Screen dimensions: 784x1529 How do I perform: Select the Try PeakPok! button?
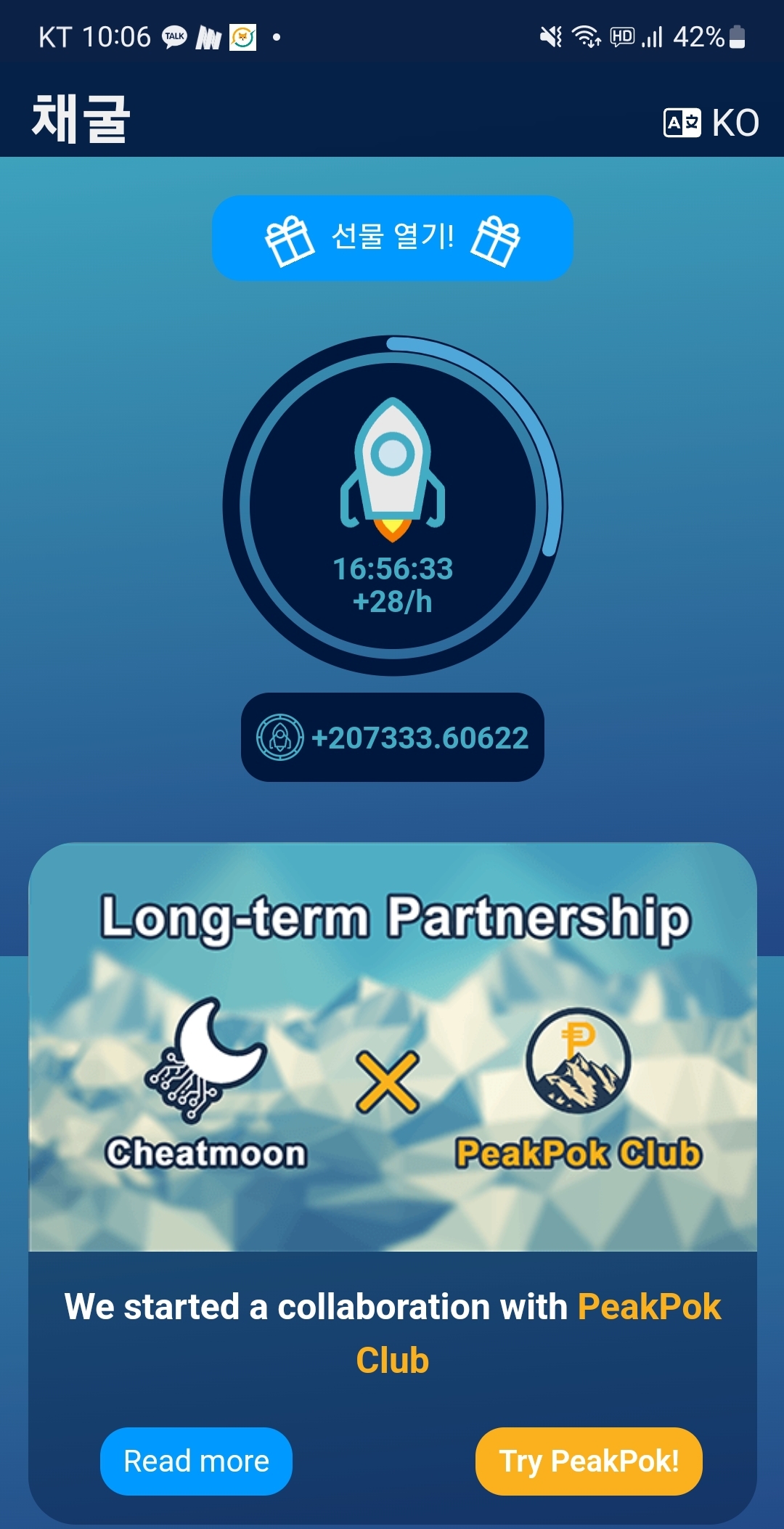pos(589,1461)
